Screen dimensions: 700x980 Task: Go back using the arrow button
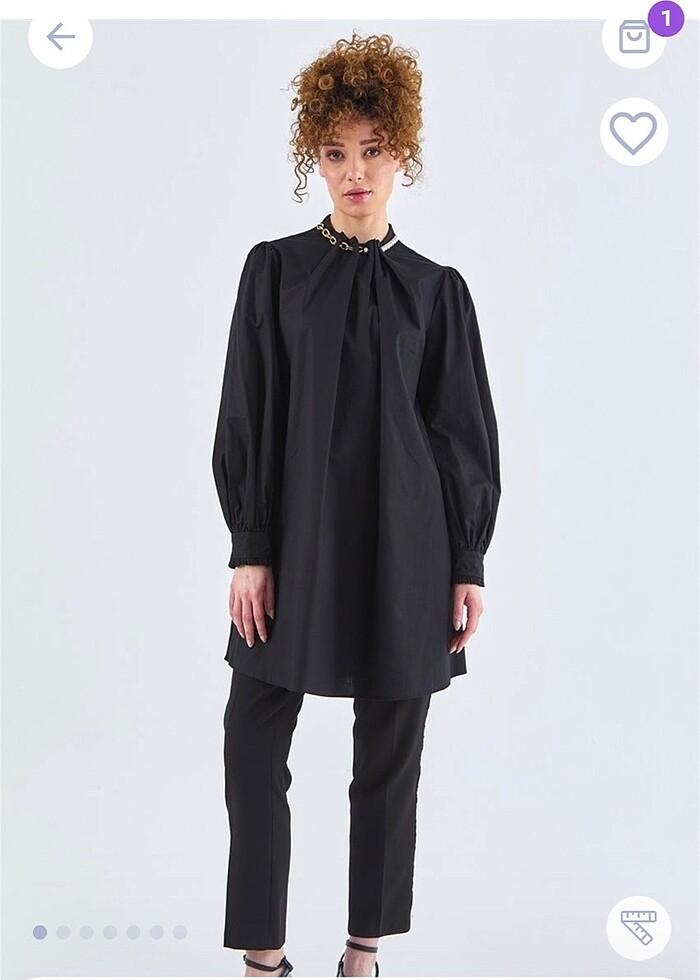pyautogui.click(x=60, y=37)
